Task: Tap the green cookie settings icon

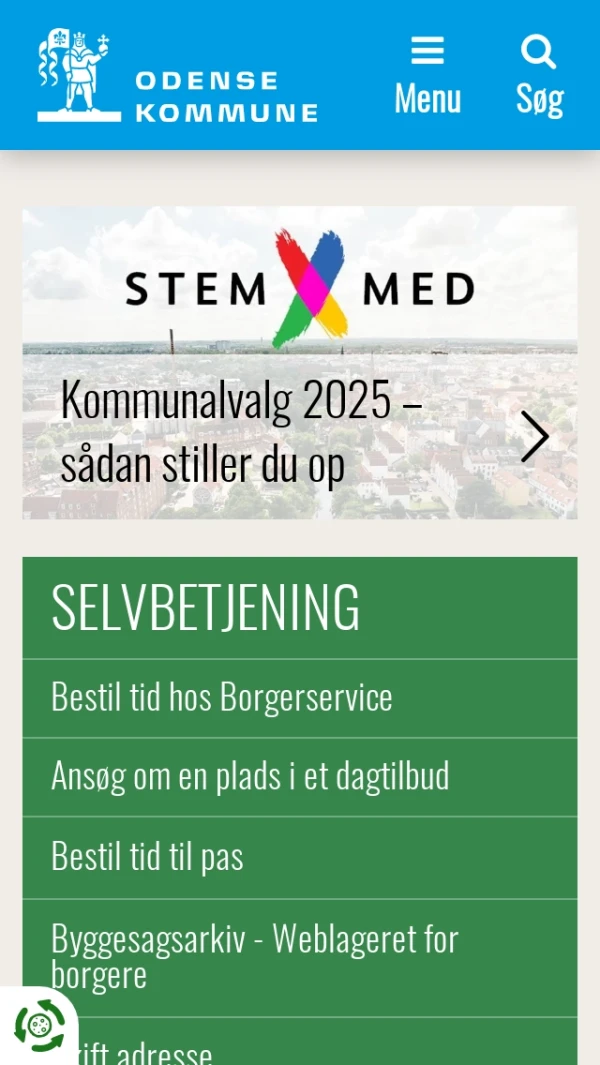Action: tap(38, 1025)
